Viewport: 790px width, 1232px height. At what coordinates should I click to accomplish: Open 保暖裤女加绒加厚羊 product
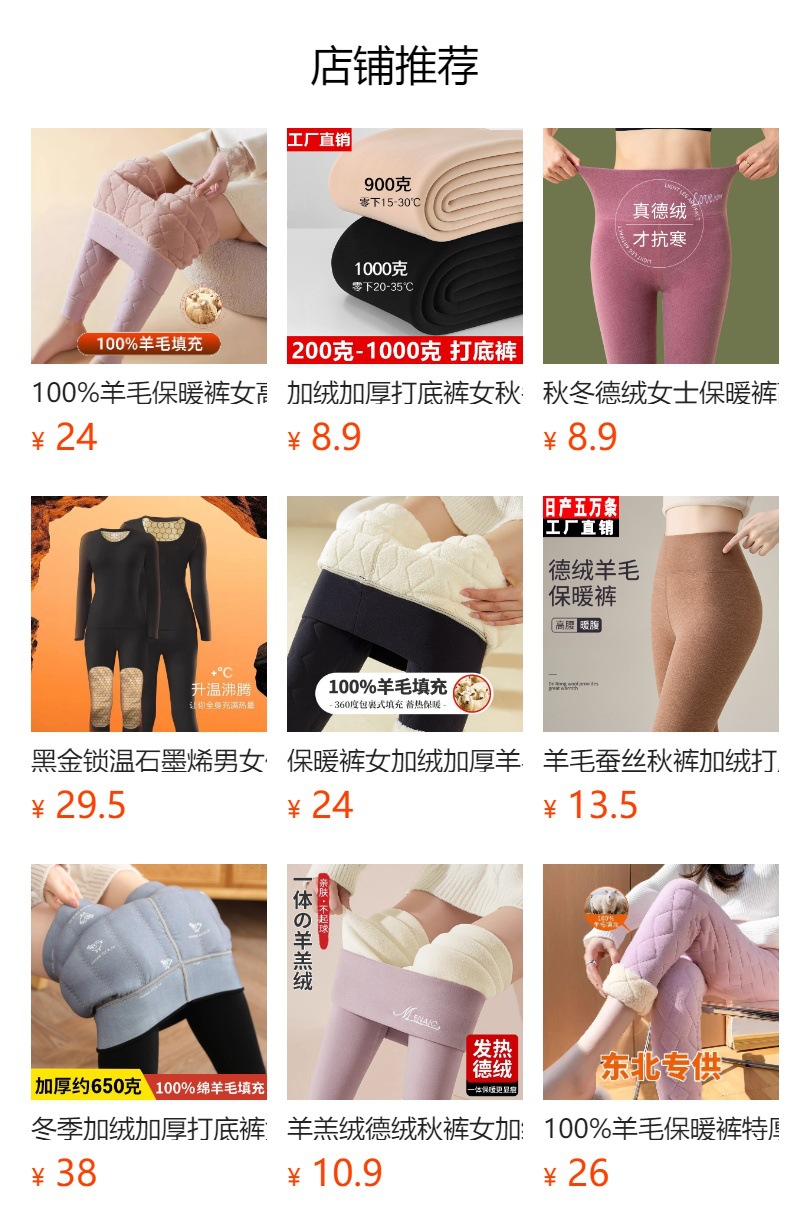tap(405, 660)
